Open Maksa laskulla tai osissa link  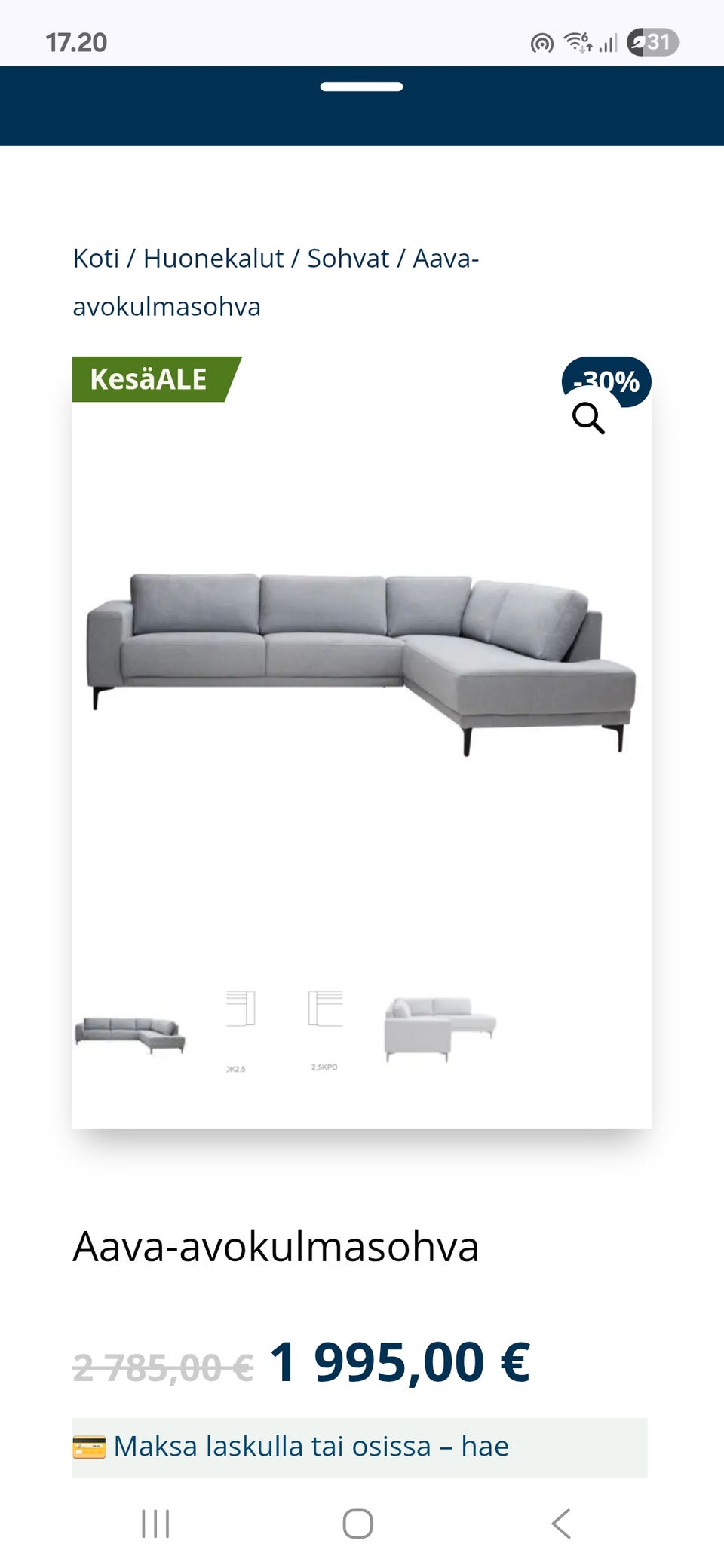point(311,1447)
